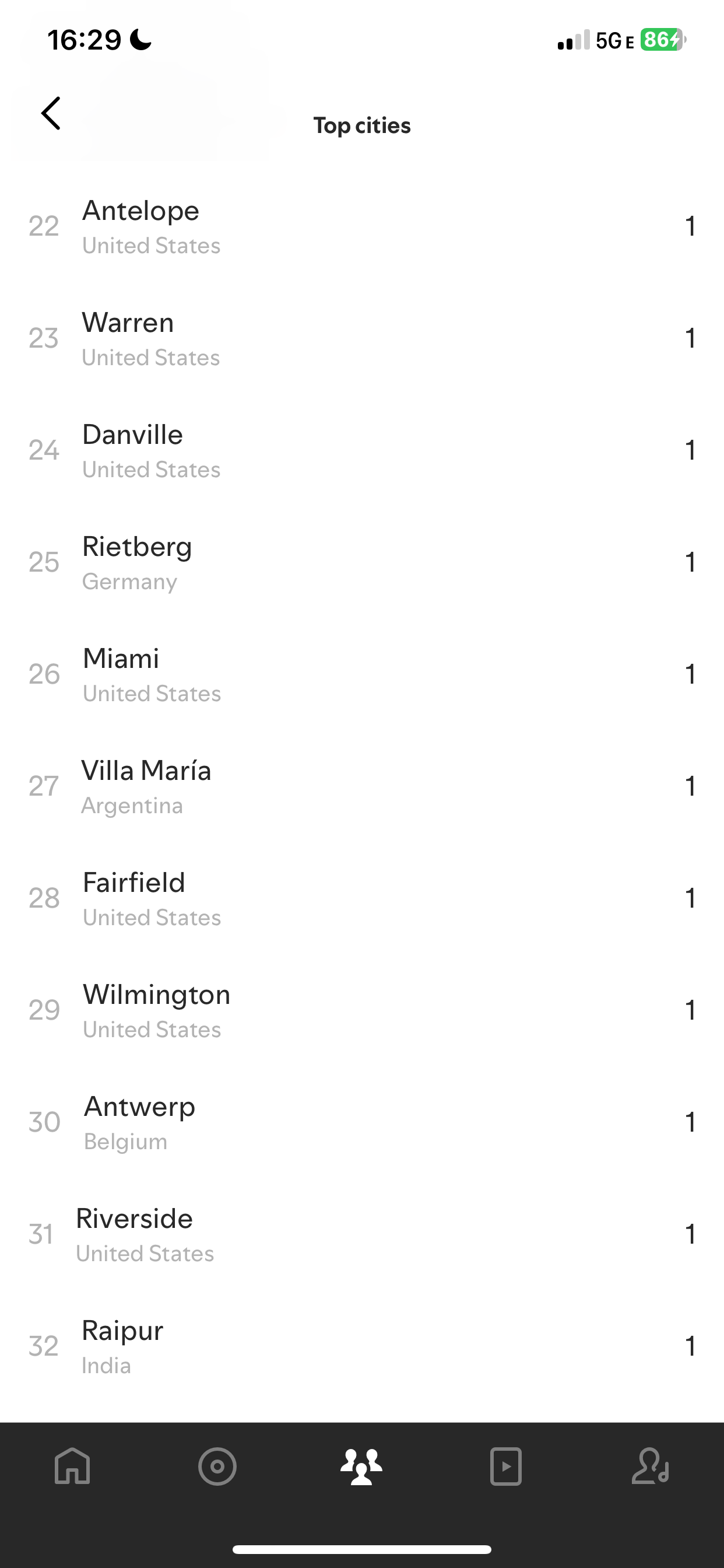Open the Video tab with play icon
Screen dimensions: 724x1568
click(x=505, y=1466)
